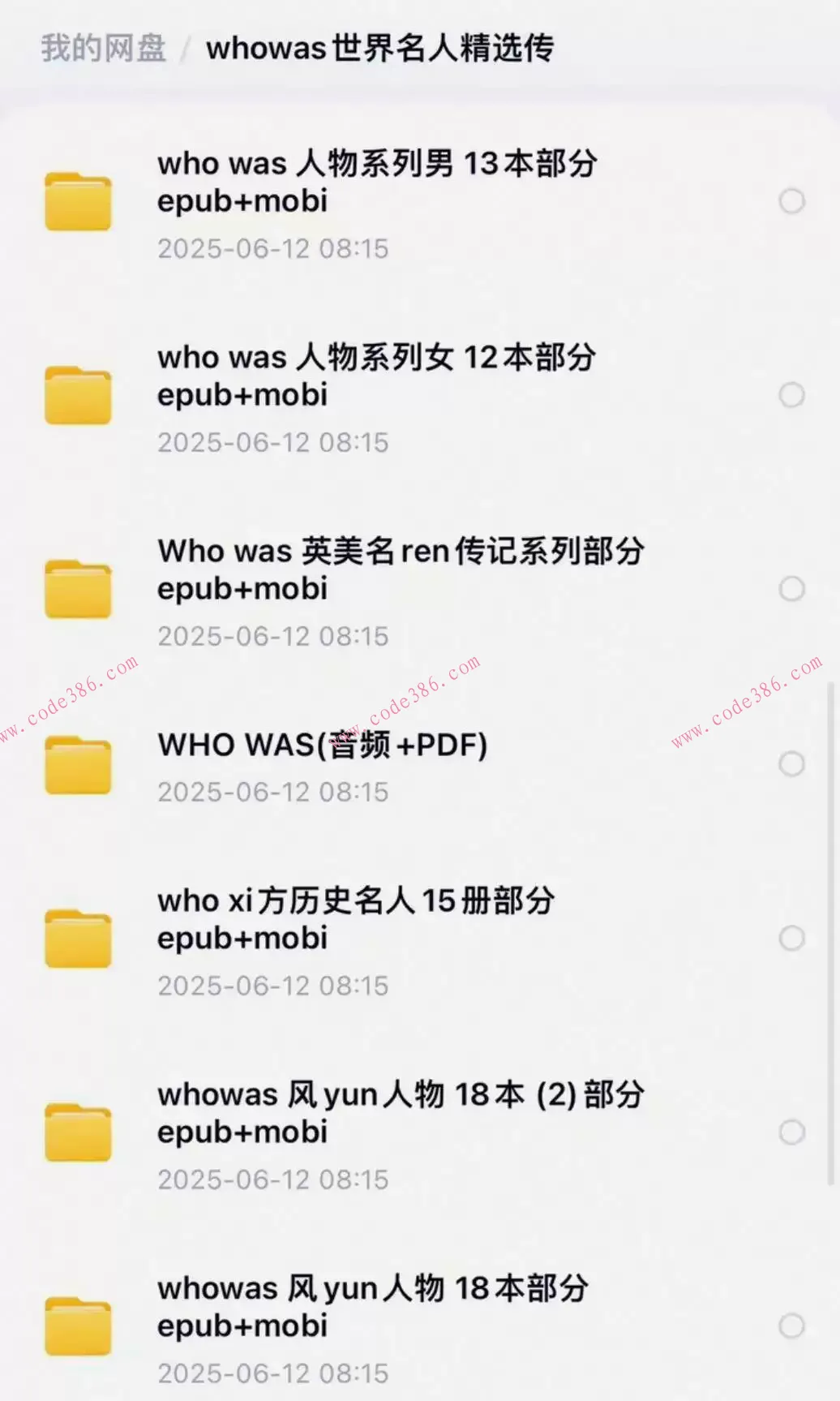Screen dimensions: 840x1401
Task: Click the whowas 世界名人精选传 breadcrumb title
Action: [x=381, y=49]
